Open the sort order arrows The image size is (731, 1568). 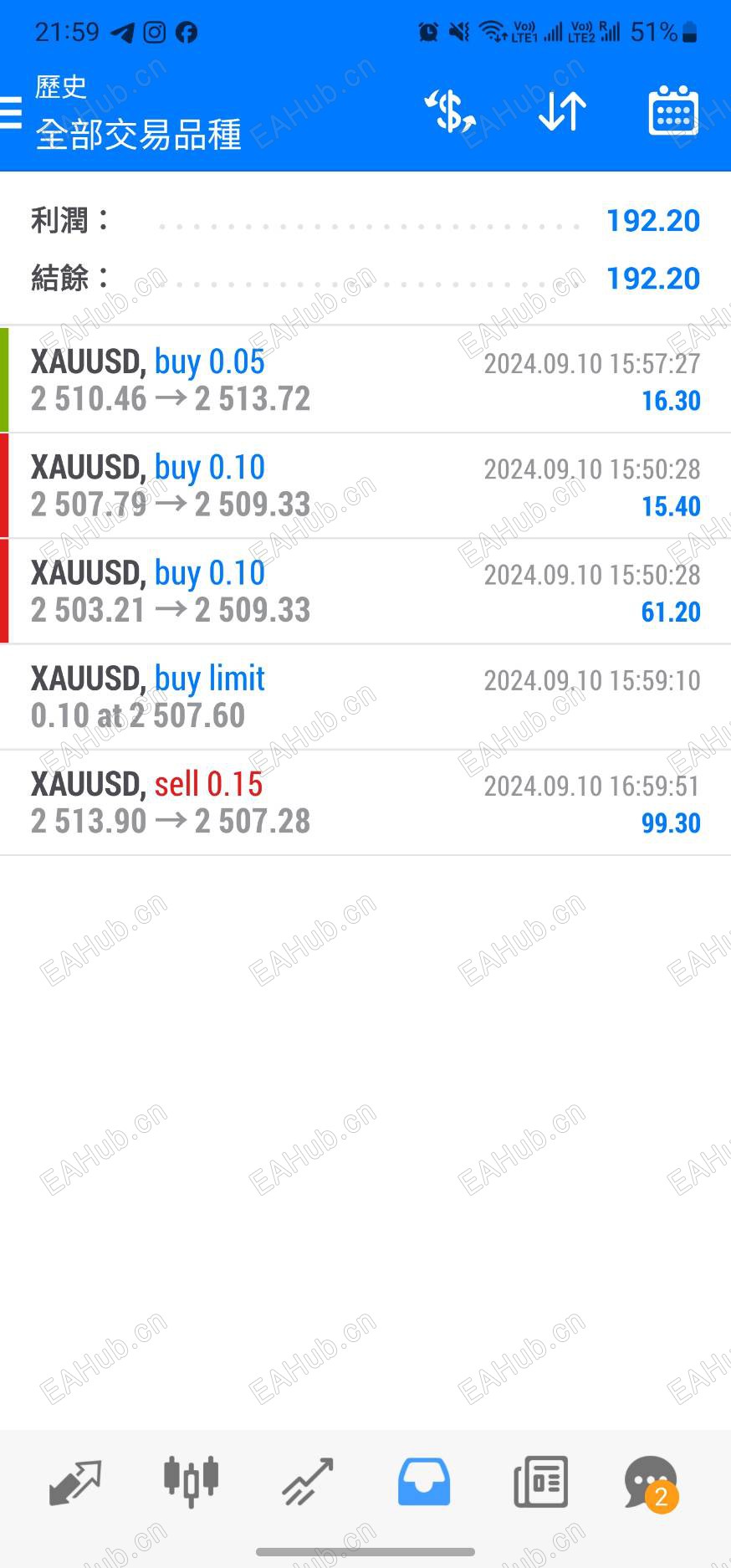(562, 112)
